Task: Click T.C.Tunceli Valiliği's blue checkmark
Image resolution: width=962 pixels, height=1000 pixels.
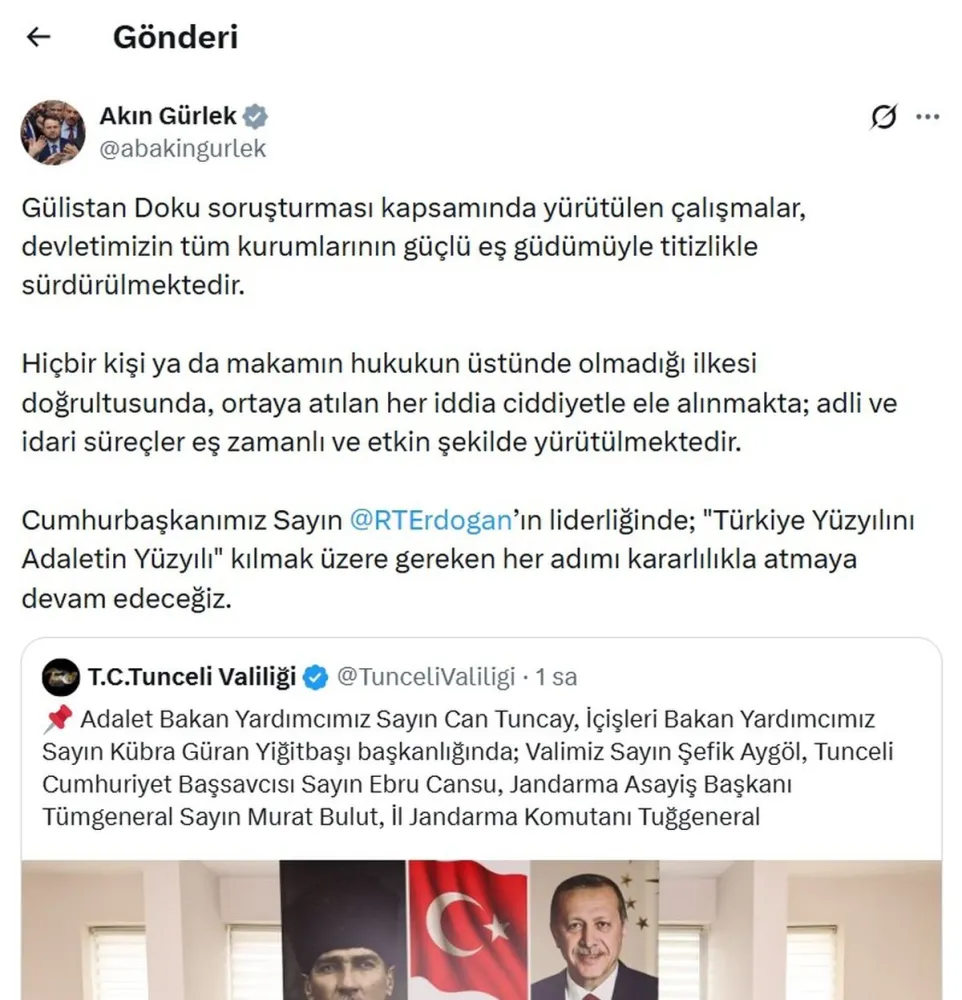Action: pyautogui.click(x=316, y=676)
